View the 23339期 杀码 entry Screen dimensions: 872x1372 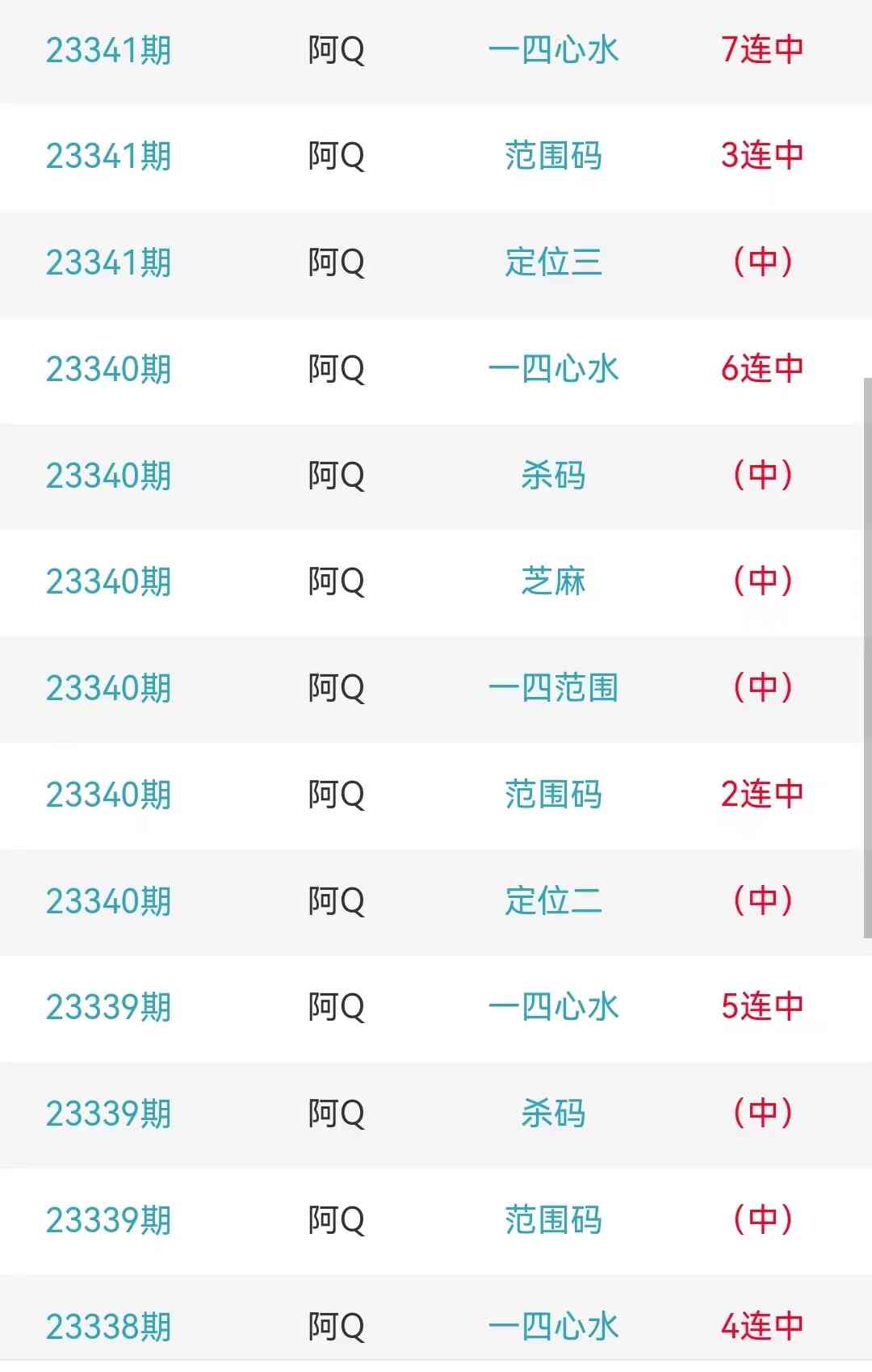click(x=553, y=1114)
